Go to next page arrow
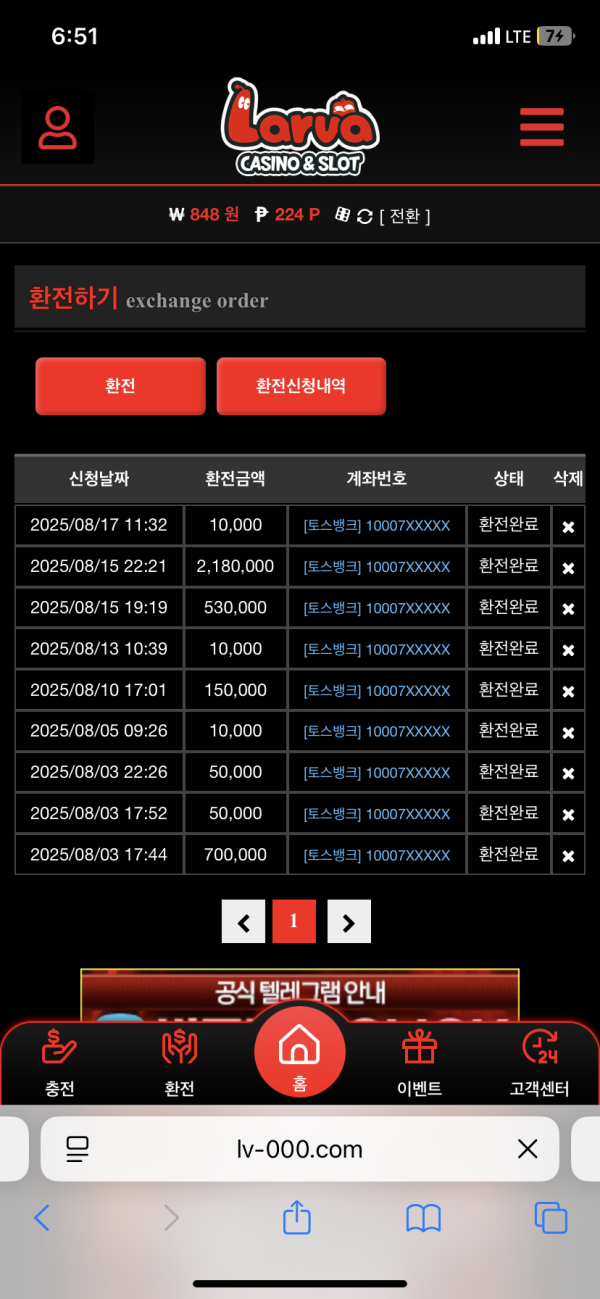 point(348,922)
